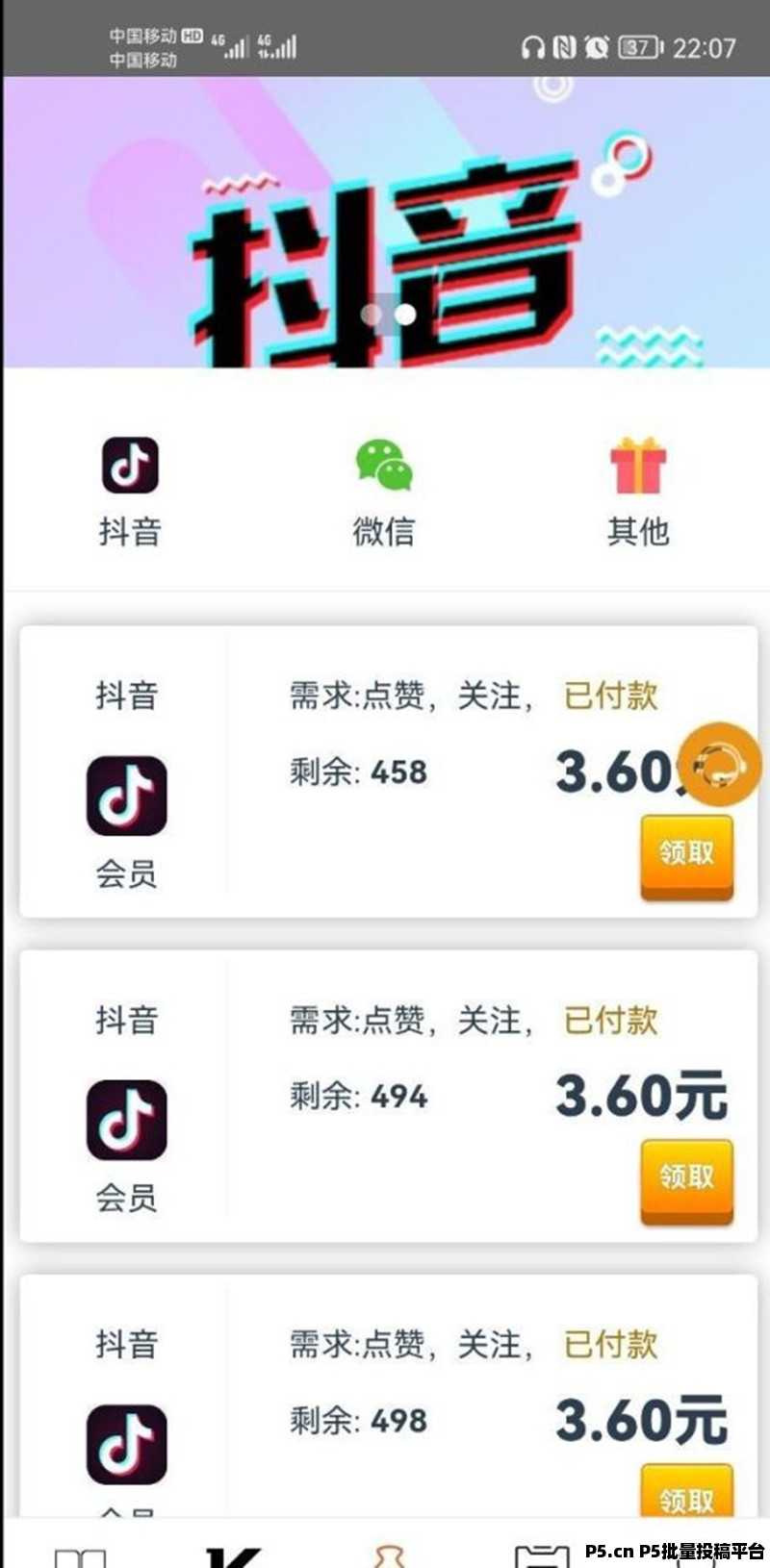Tap 领取 on the task with 498 remaining
Viewport: 770px width, 1568px height.
point(686,1492)
